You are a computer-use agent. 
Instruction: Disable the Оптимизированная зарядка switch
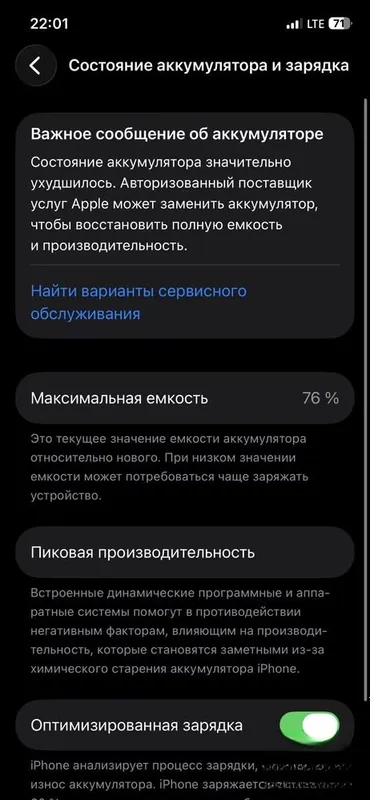309,725
